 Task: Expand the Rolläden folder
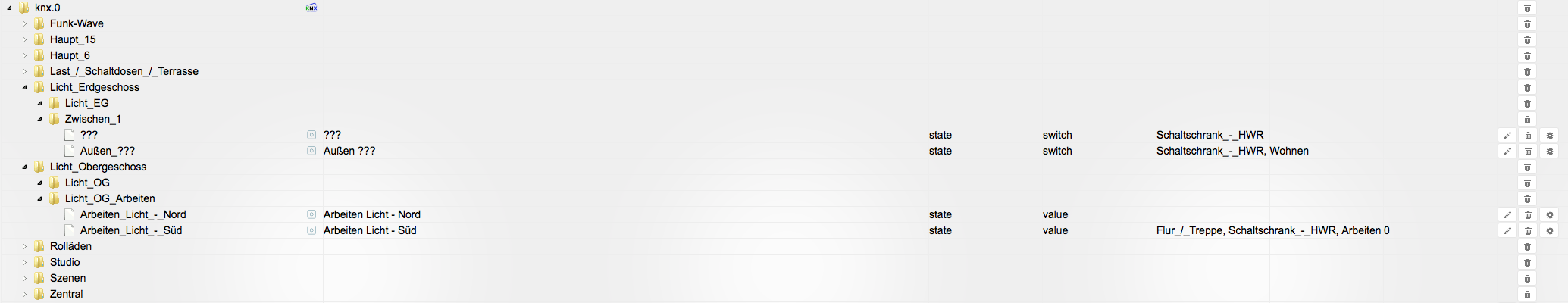coord(24,247)
